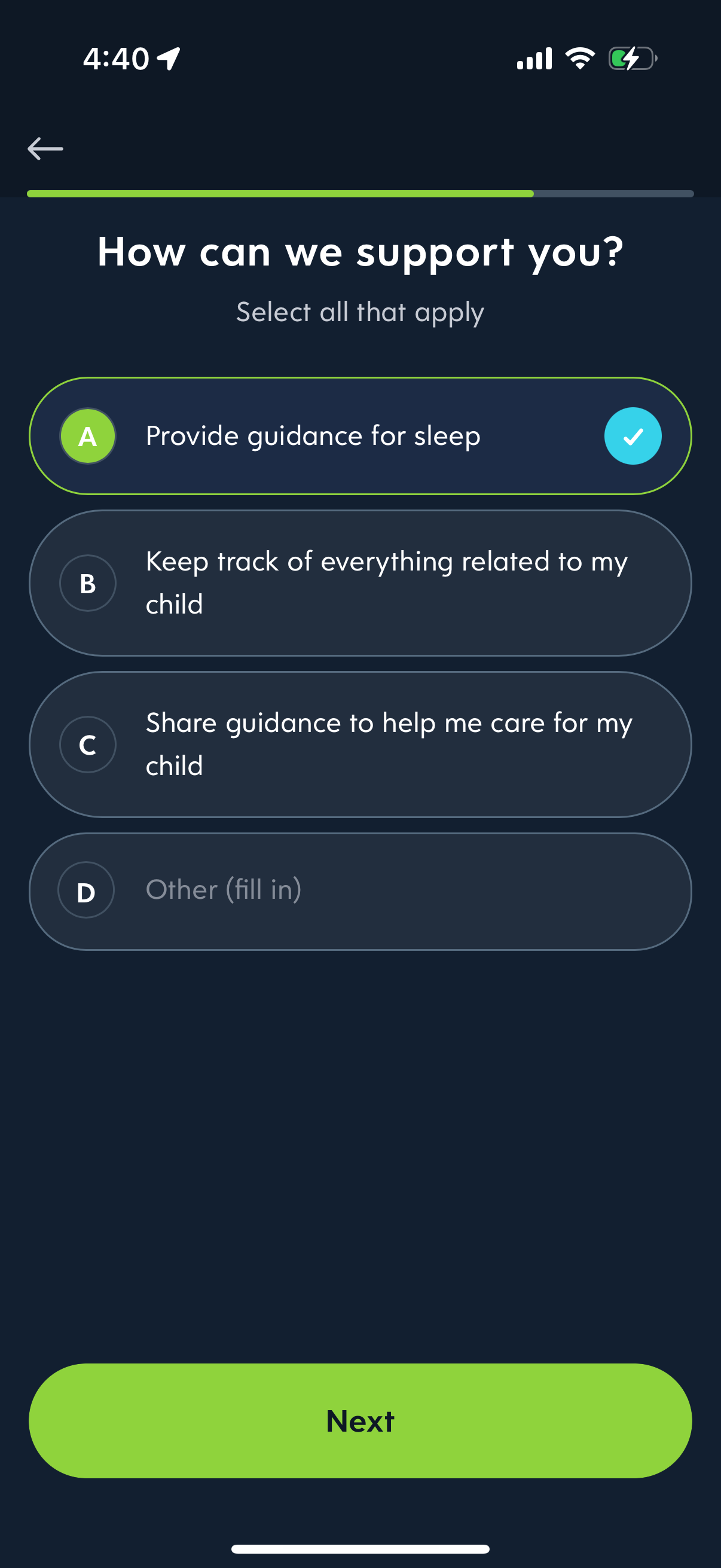Tap the letter D circle badge
Screen dimensions: 721x1568
(x=87, y=890)
